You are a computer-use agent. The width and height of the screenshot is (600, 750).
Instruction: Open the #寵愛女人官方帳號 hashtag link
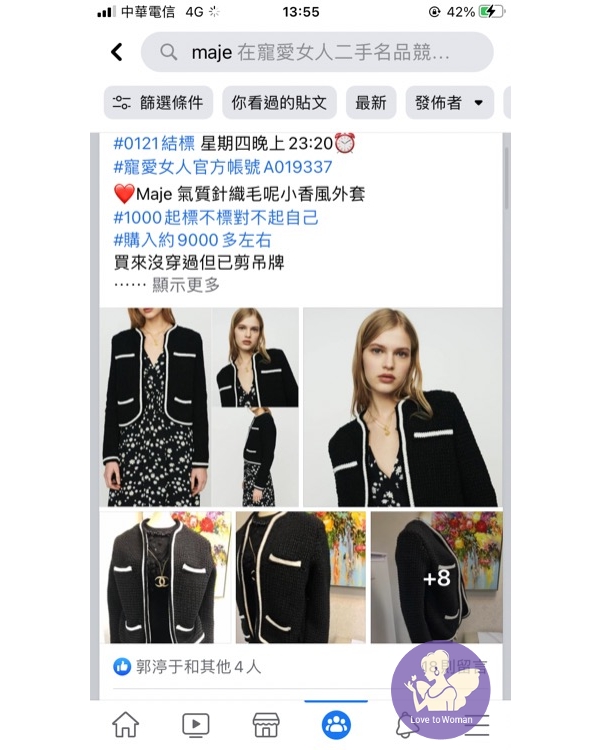tap(222, 167)
